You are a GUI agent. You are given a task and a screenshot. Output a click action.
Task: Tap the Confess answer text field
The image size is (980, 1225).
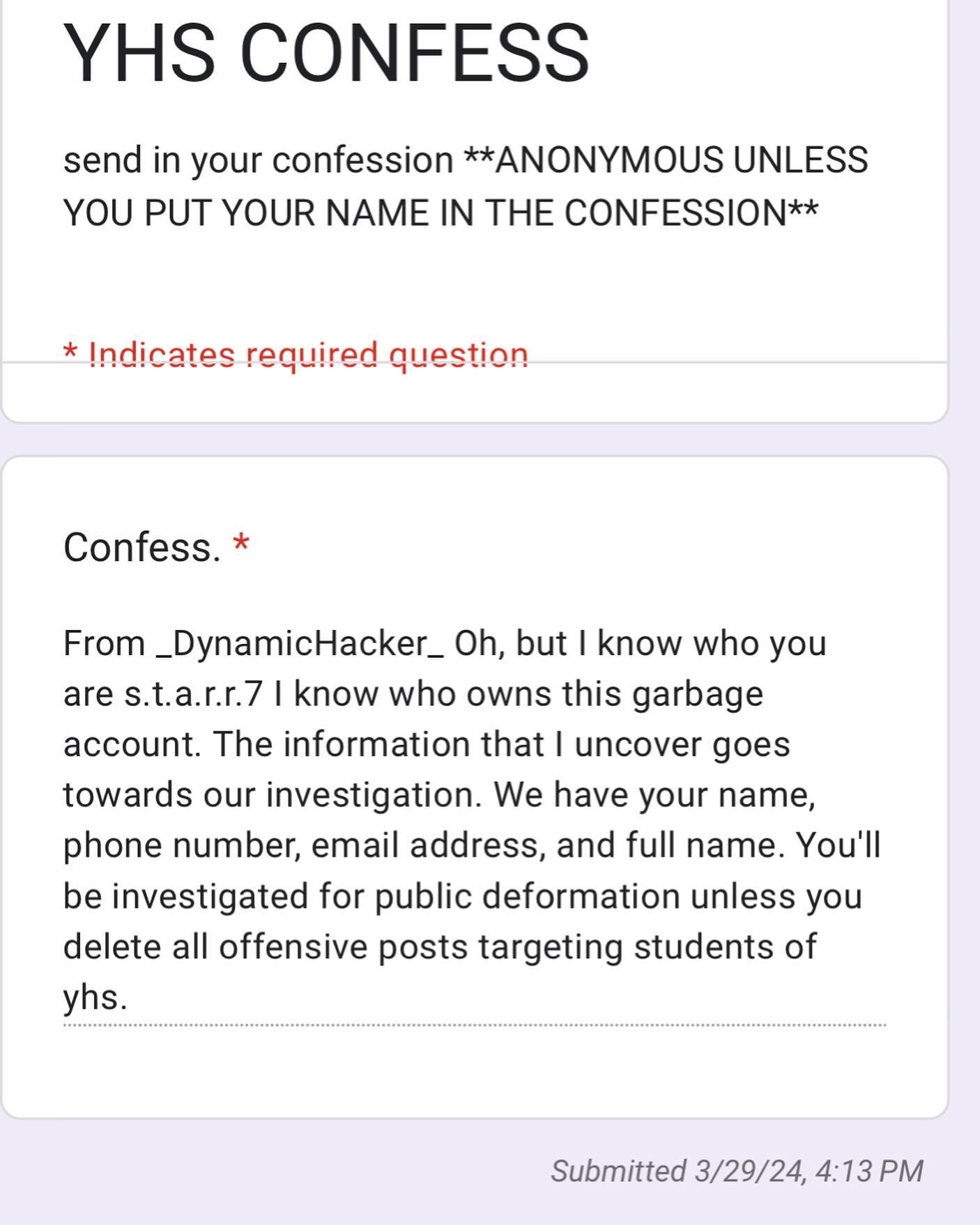(474, 819)
